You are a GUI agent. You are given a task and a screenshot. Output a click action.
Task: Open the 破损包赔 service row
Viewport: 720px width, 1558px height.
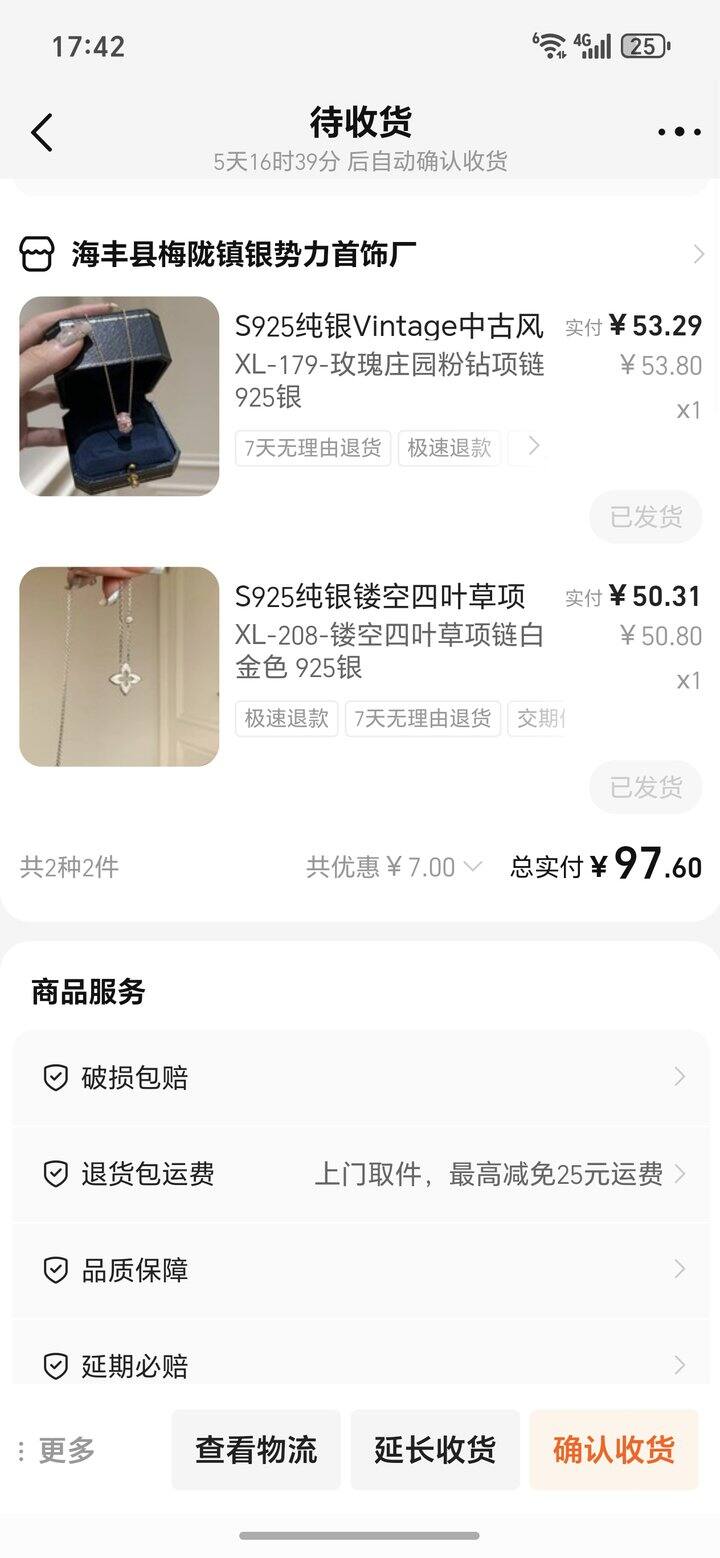[x=361, y=1077]
